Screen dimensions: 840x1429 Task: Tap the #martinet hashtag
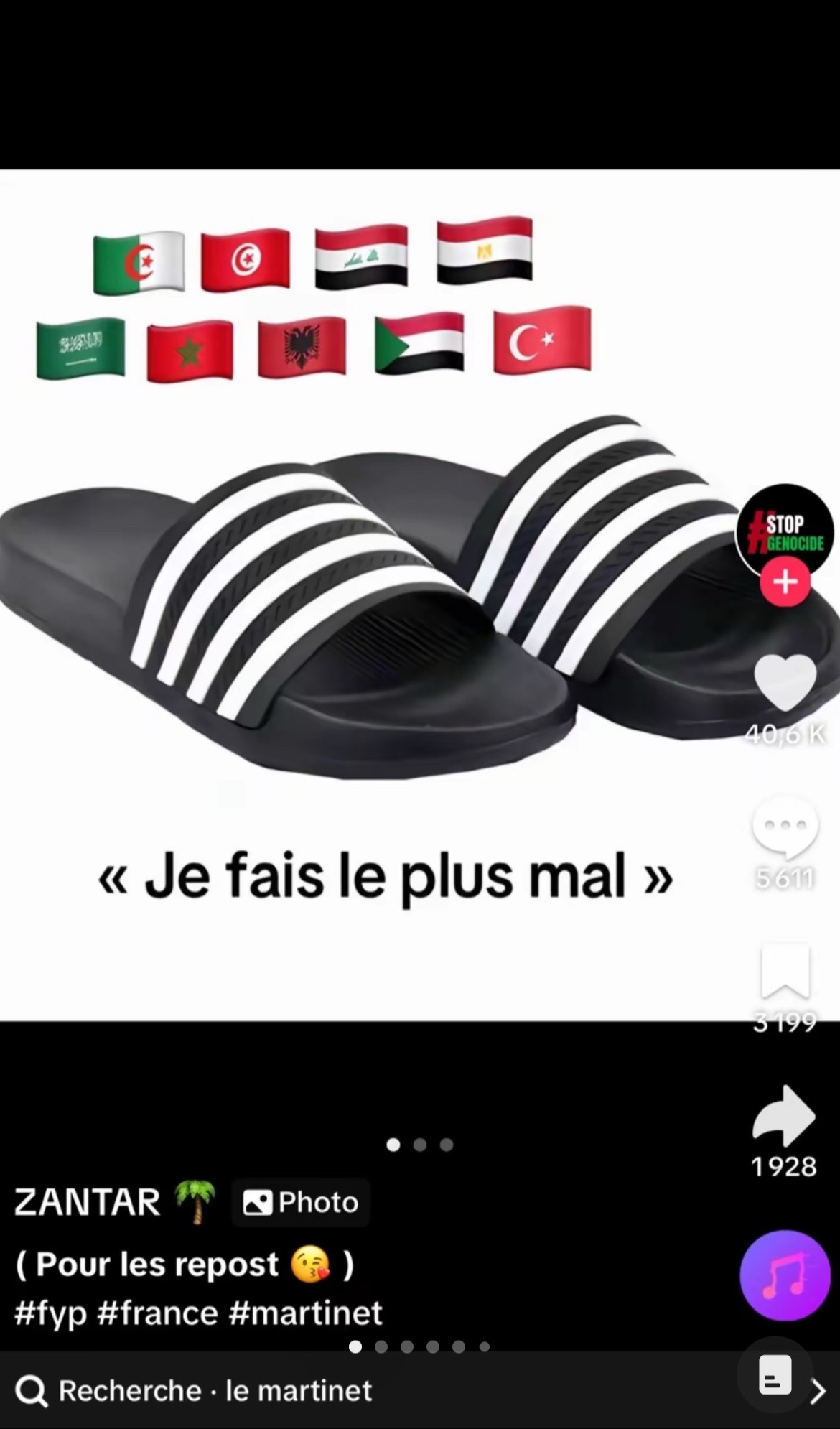[306, 1313]
